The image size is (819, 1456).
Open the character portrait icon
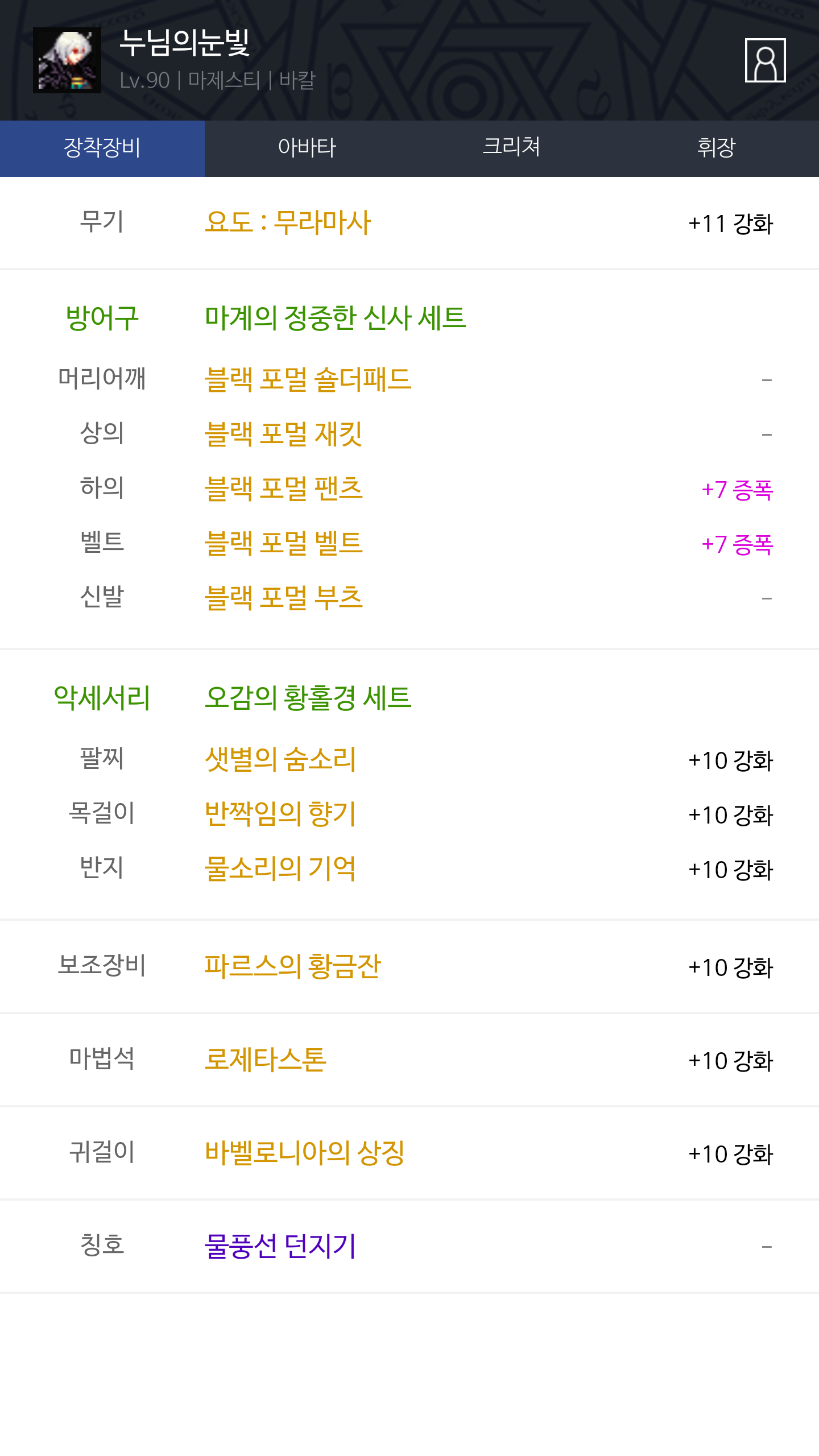[765, 60]
